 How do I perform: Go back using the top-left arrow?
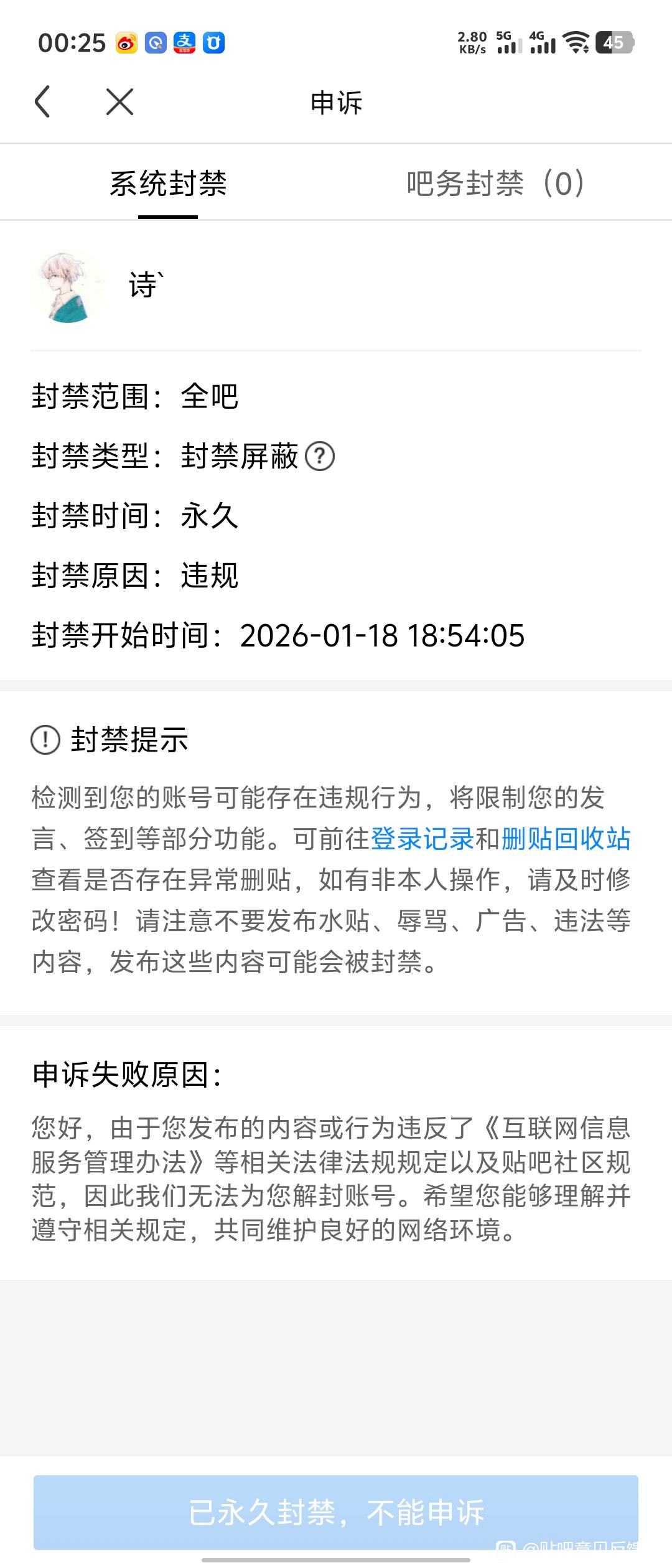click(x=42, y=102)
